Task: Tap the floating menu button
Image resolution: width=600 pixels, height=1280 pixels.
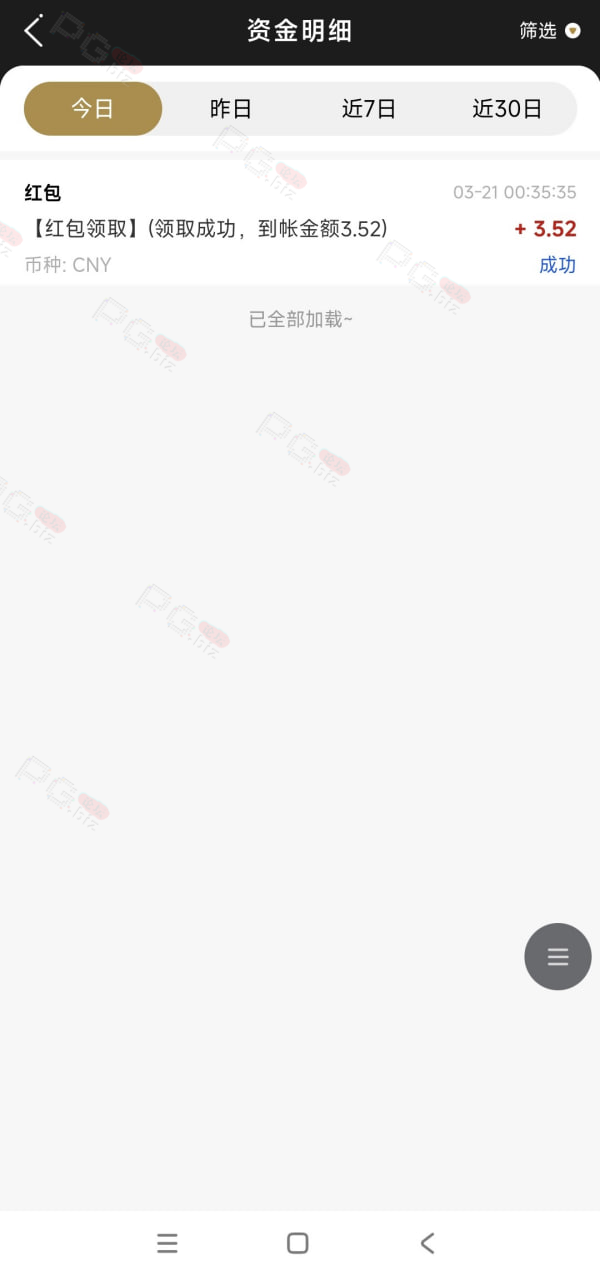Action: [x=558, y=957]
